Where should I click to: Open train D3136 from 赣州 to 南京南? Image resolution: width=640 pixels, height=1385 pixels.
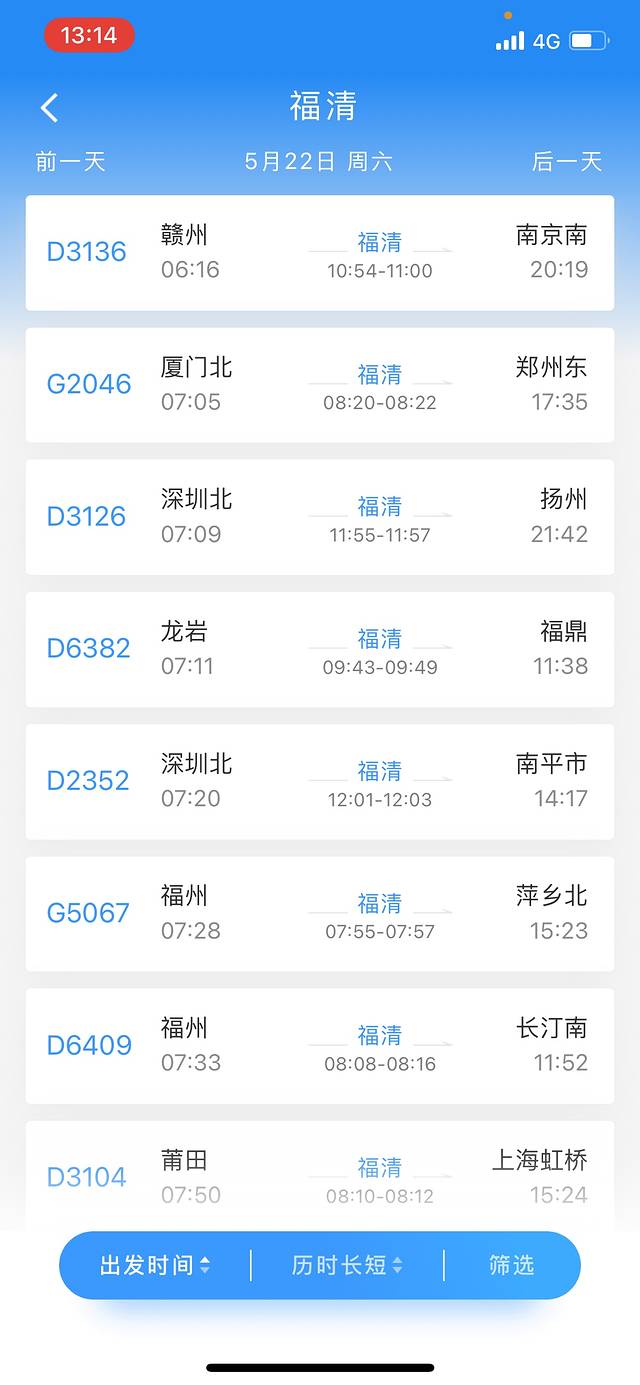[x=320, y=253]
